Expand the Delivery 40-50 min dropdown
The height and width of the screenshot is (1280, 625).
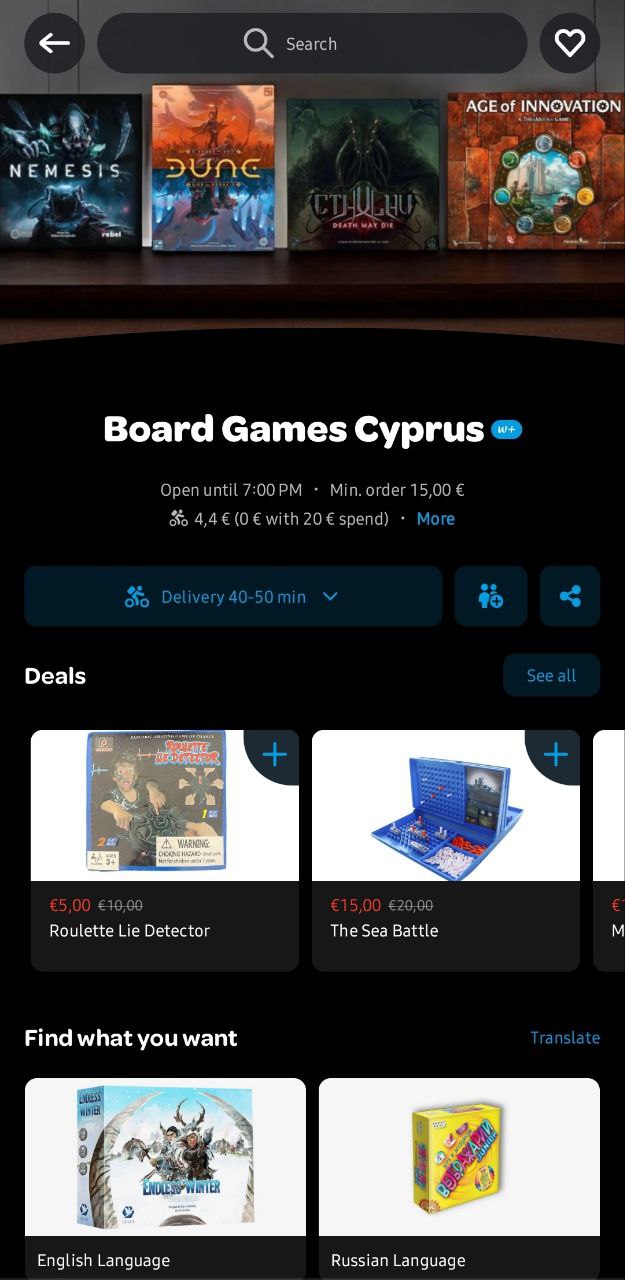click(x=233, y=597)
